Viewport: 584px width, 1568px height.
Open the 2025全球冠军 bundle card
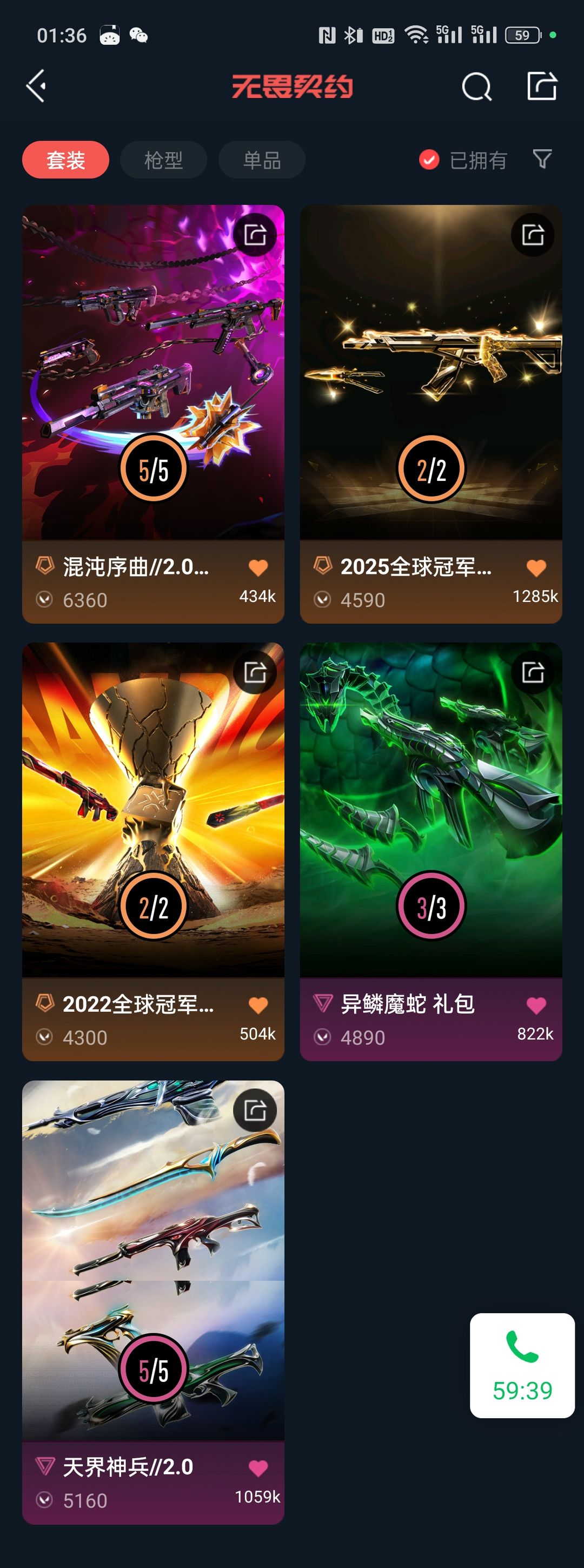click(x=430, y=414)
